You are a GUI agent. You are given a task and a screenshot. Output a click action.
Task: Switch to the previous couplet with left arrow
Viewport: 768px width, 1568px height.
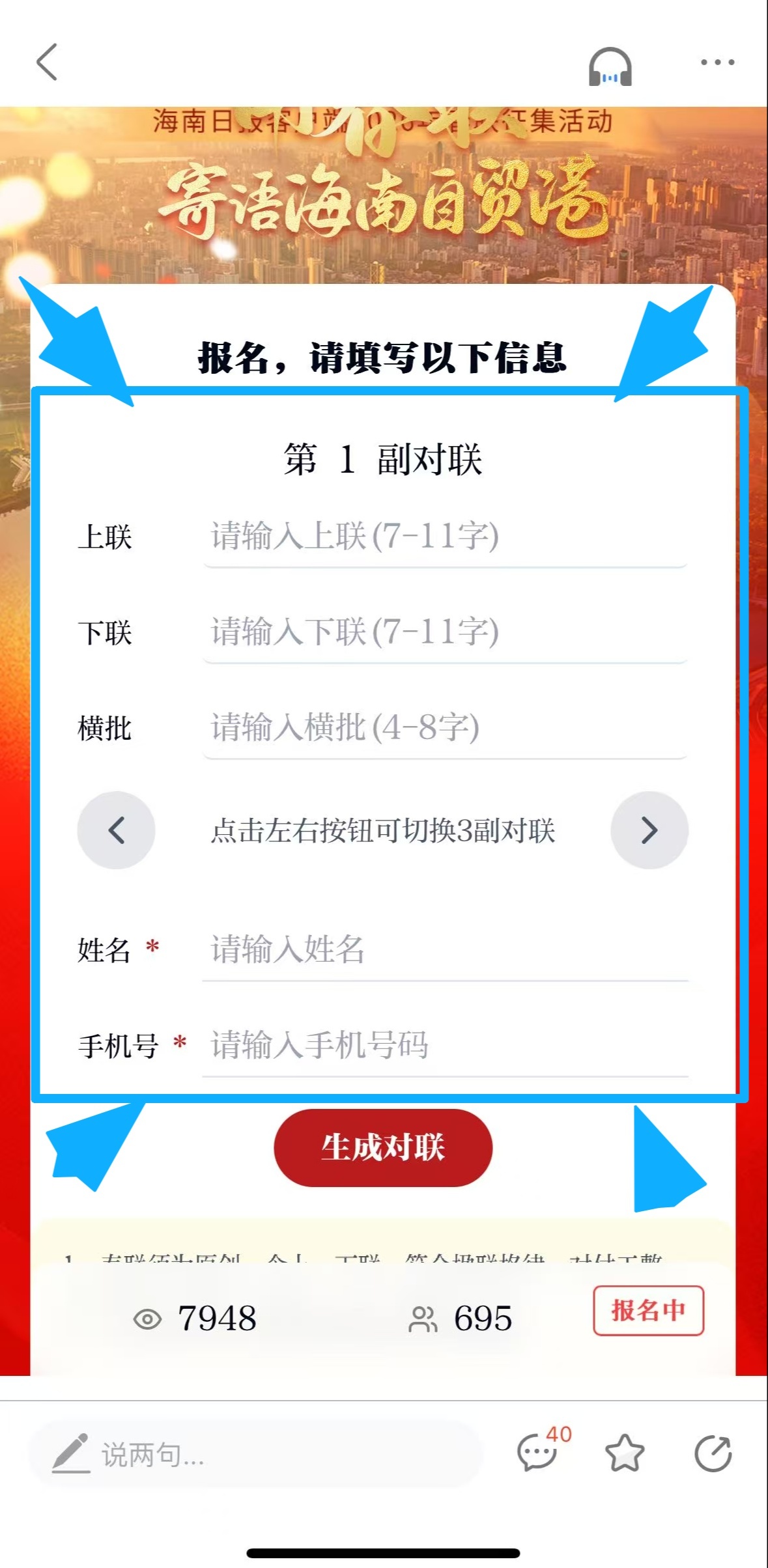(x=117, y=830)
